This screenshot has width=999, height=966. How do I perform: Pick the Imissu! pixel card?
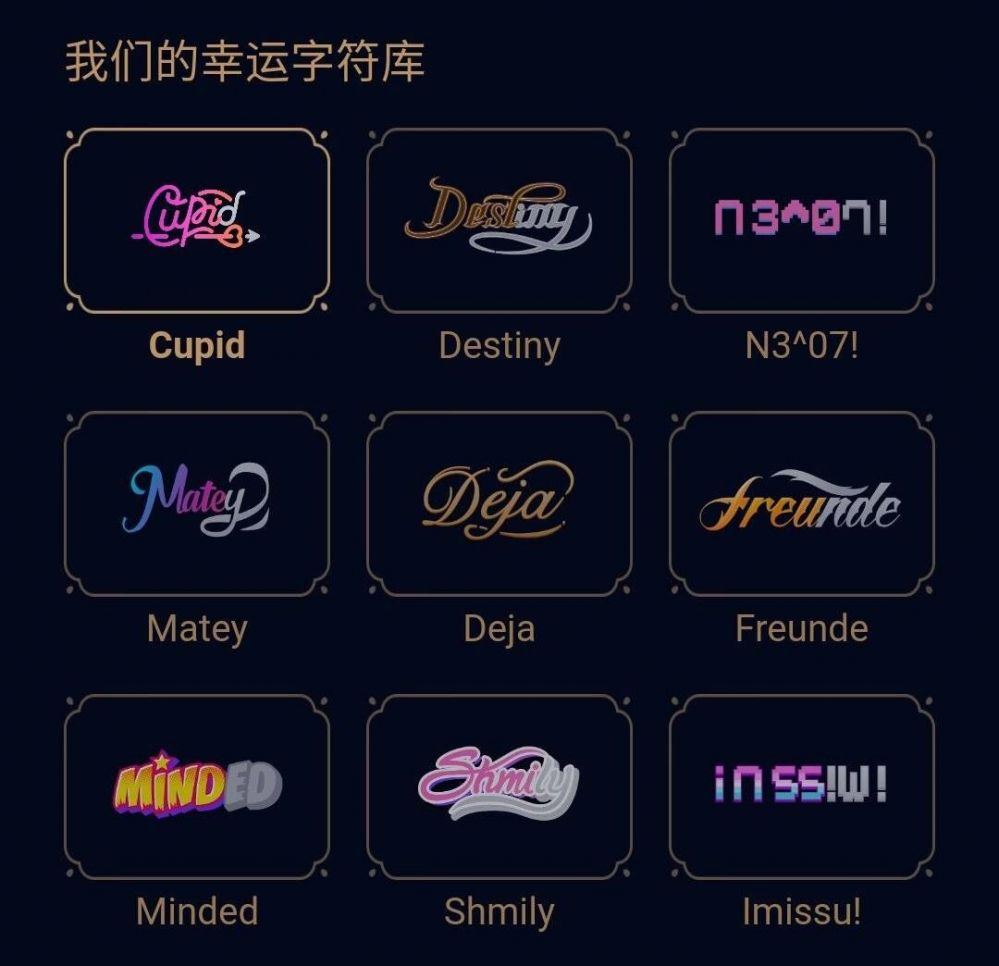click(x=801, y=786)
